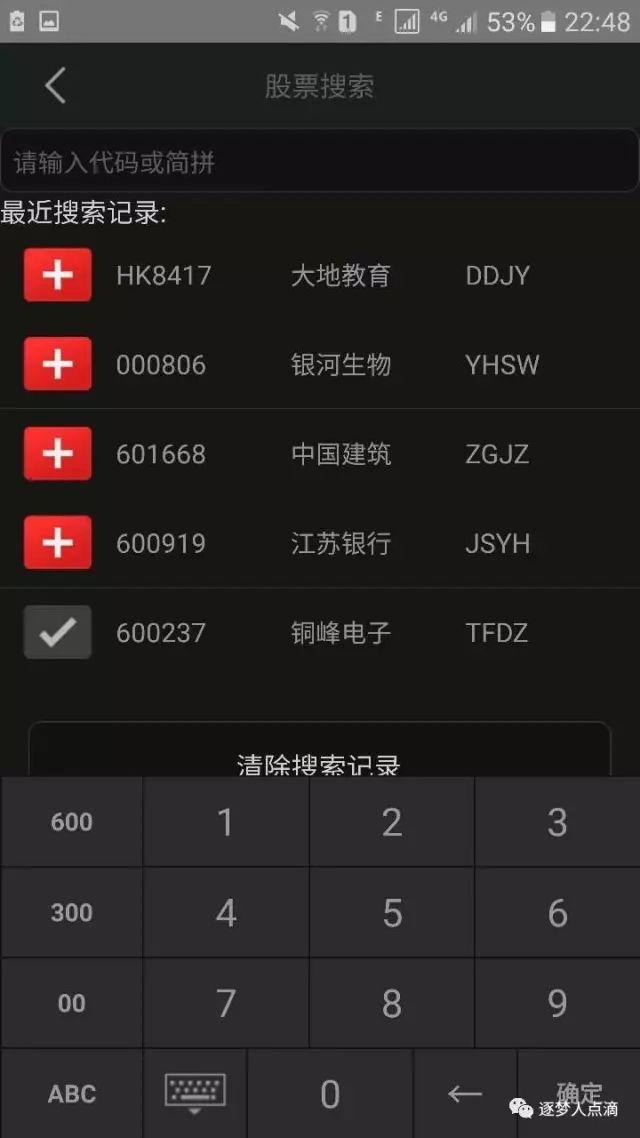Toggle the checkmark for 600237 铜峰电子
Viewport: 640px width, 1138px height.
pos(57,632)
